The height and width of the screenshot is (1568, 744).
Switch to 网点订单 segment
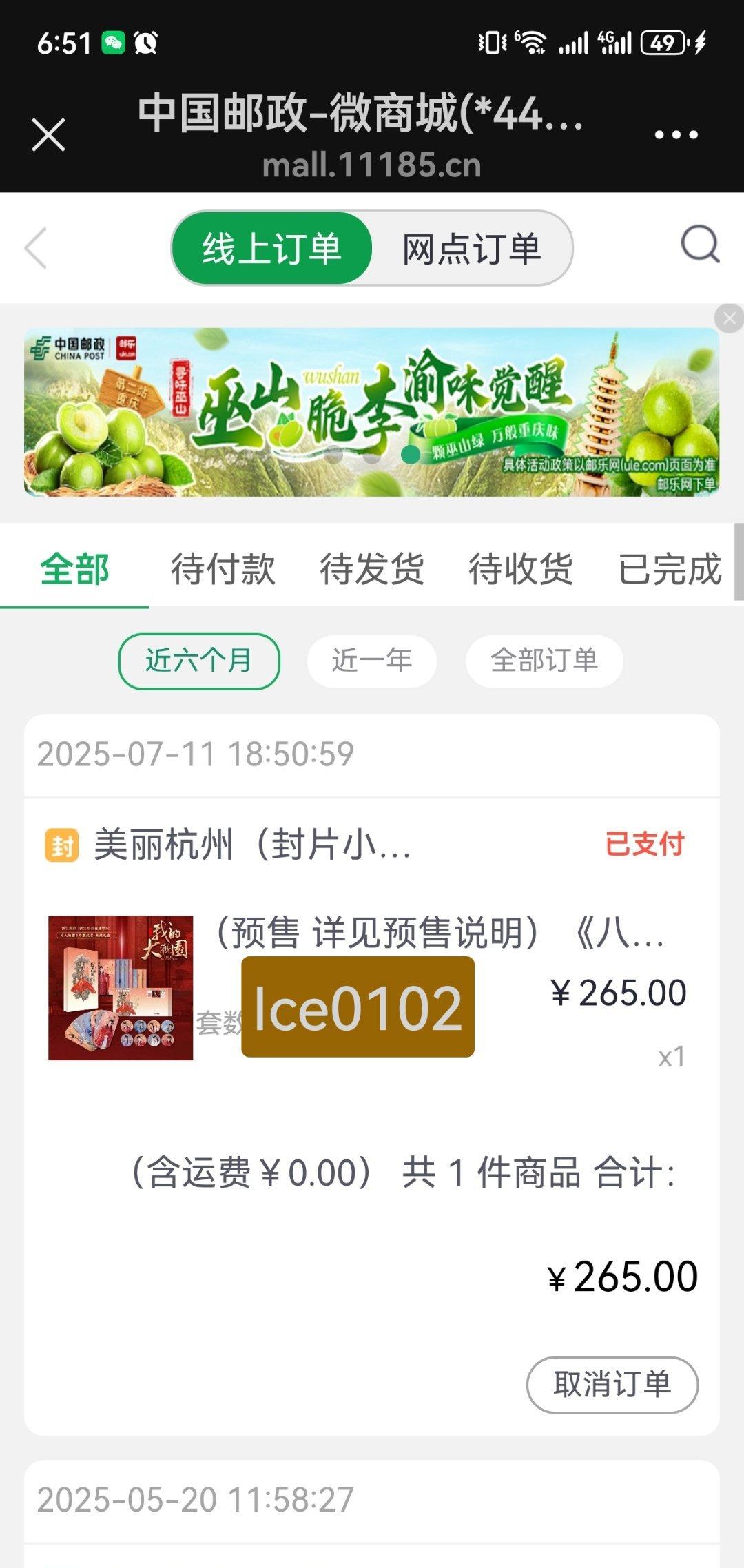point(472,248)
